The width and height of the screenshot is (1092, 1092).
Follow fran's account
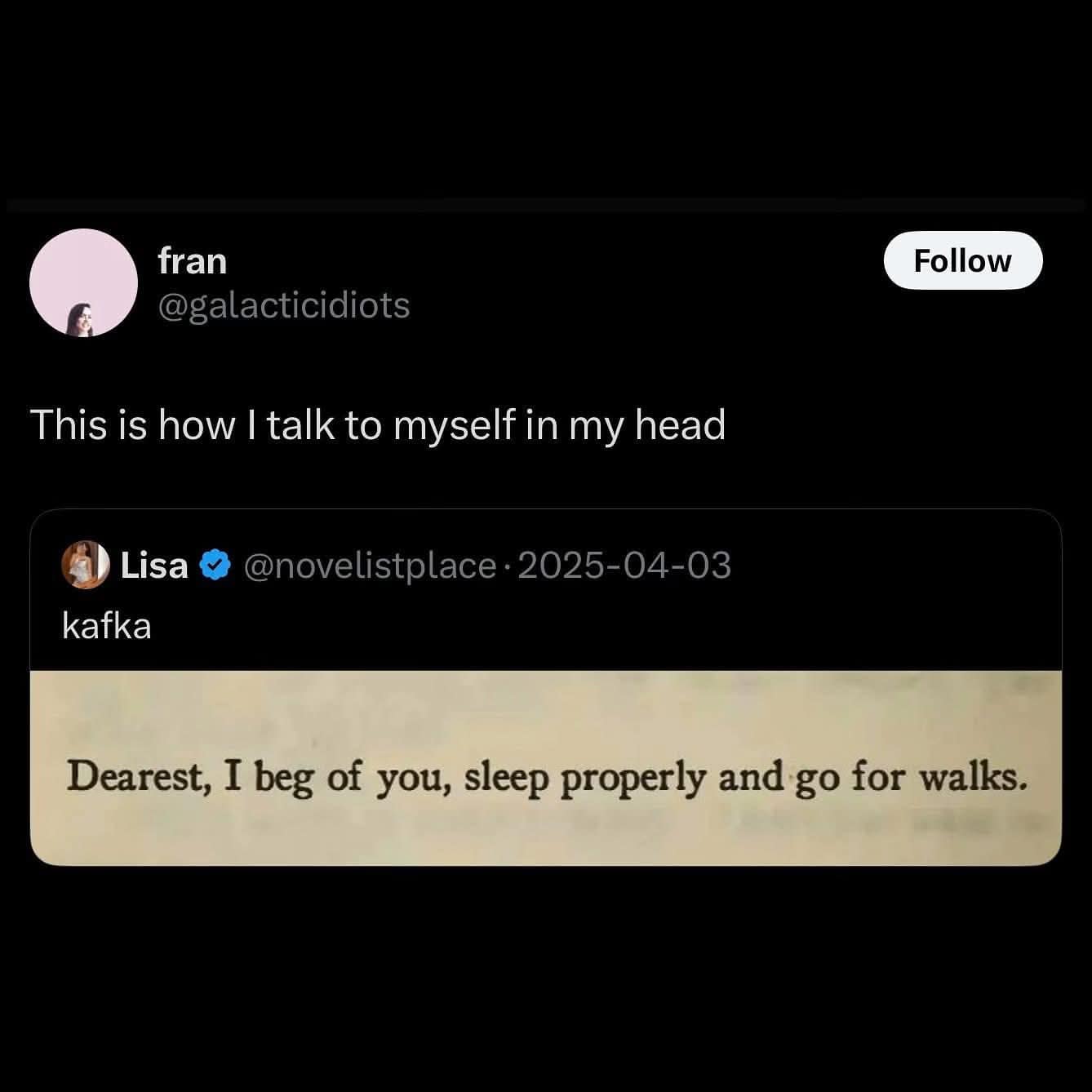(962, 261)
